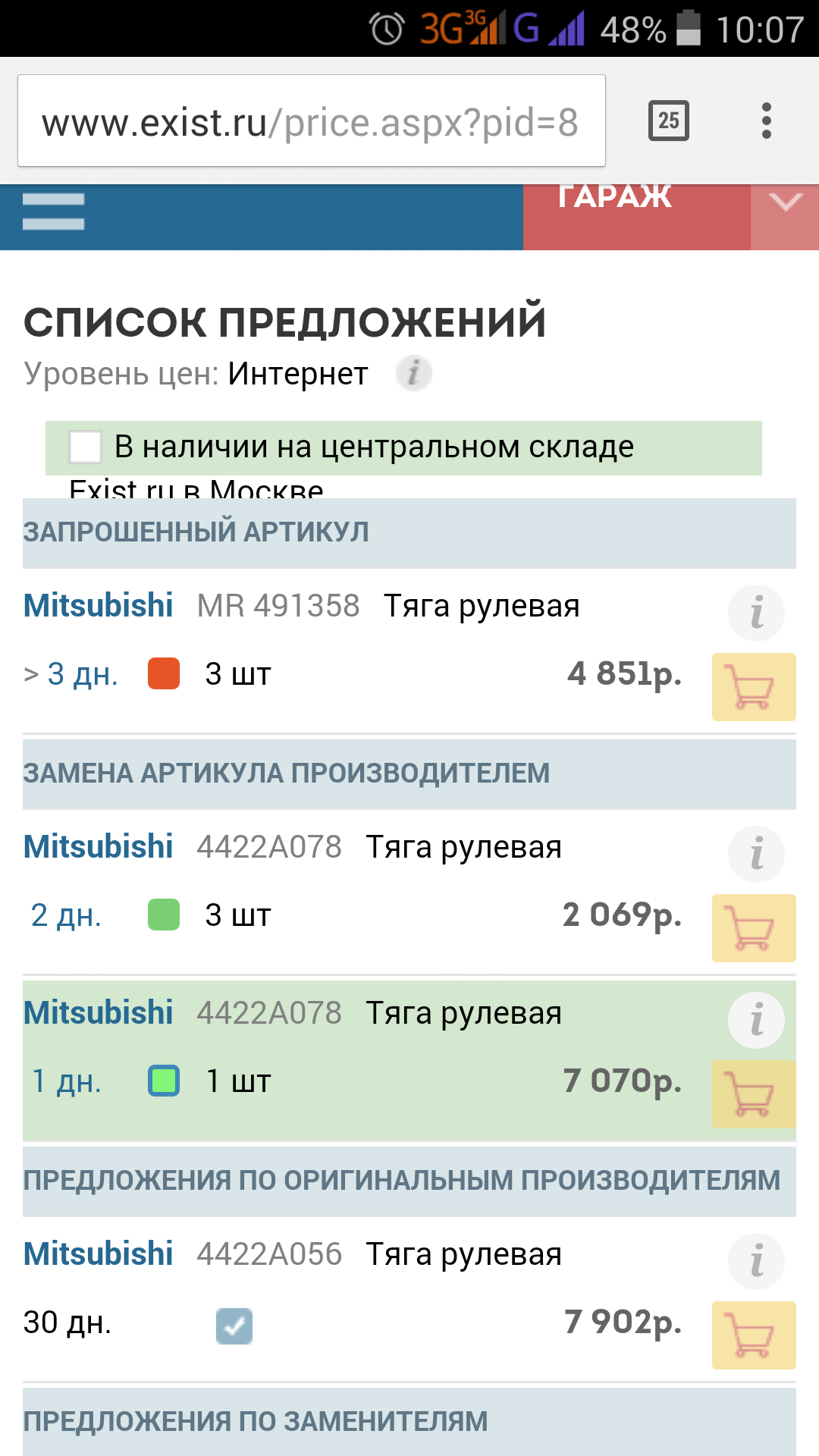Tap the browser URL address bar
819x1456 pixels.
[x=311, y=121]
